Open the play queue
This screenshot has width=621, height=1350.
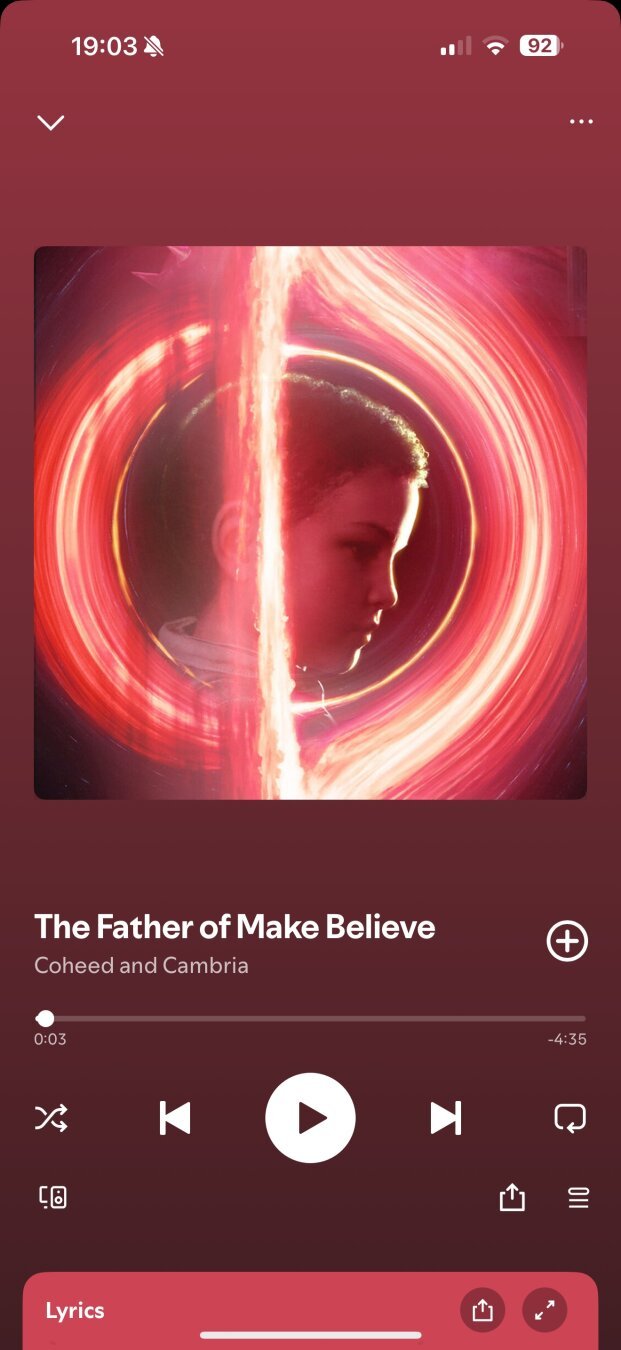578,1197
